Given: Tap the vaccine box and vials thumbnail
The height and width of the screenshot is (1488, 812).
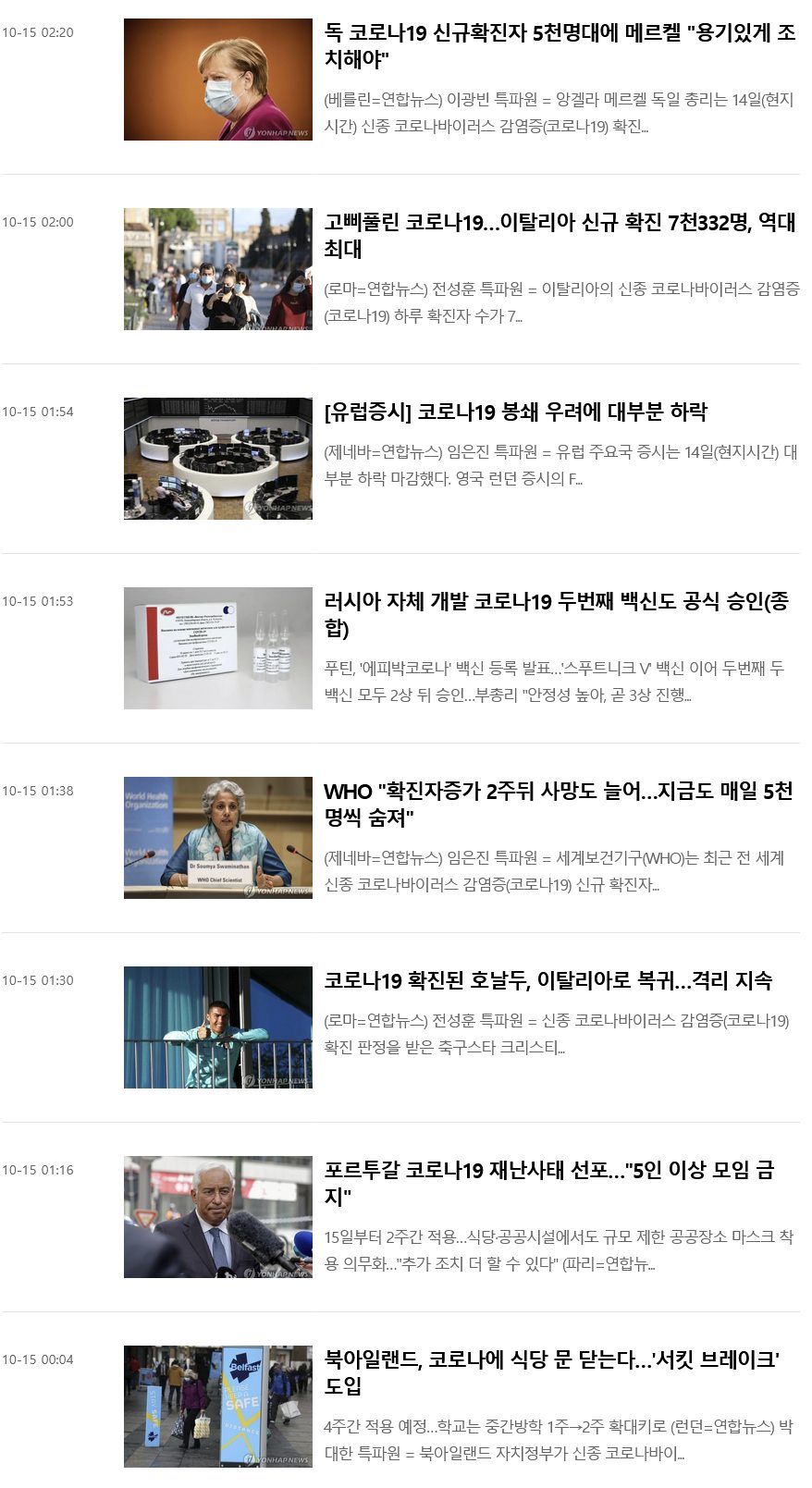Looking at the screenshot, I should [218, 648].
